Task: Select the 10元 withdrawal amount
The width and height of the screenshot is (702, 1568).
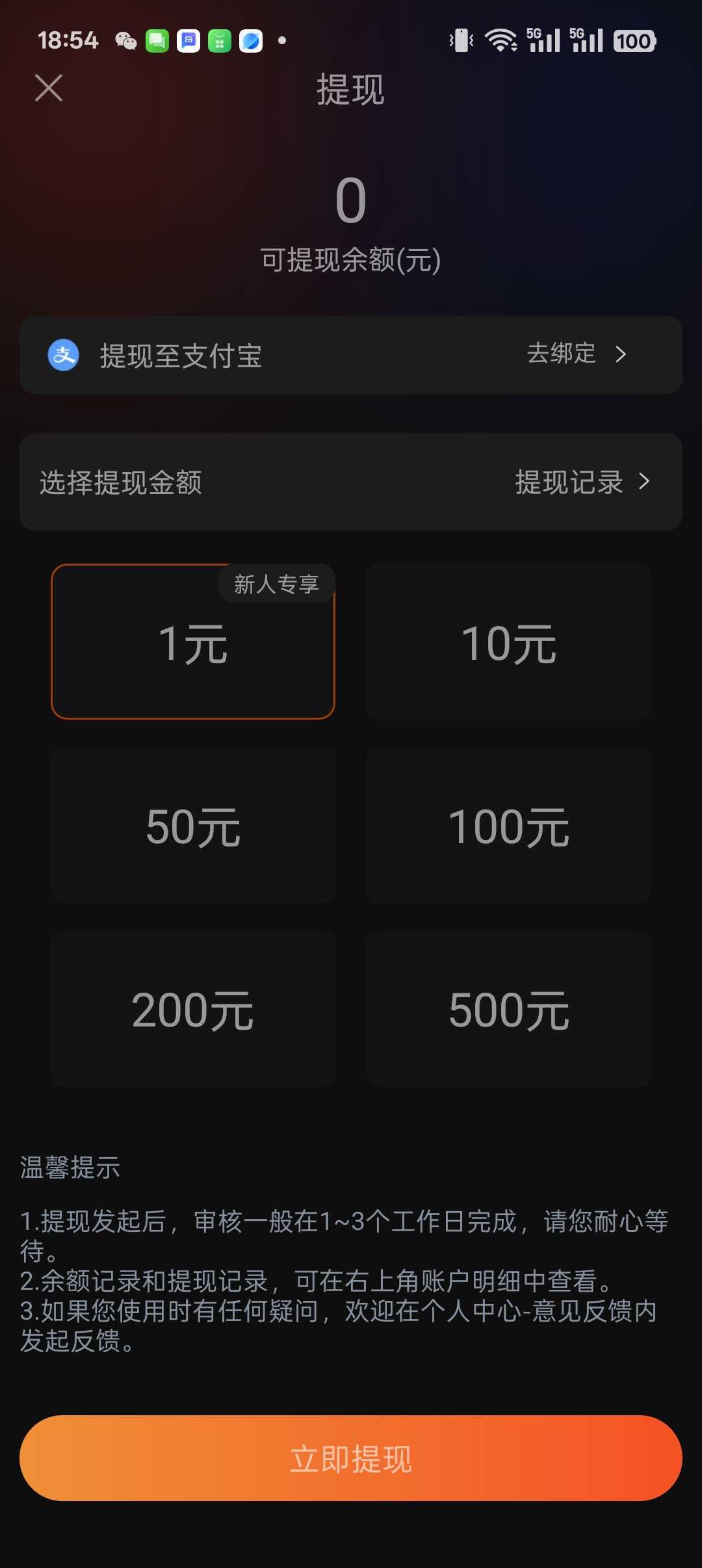Action: pos(509,642)
